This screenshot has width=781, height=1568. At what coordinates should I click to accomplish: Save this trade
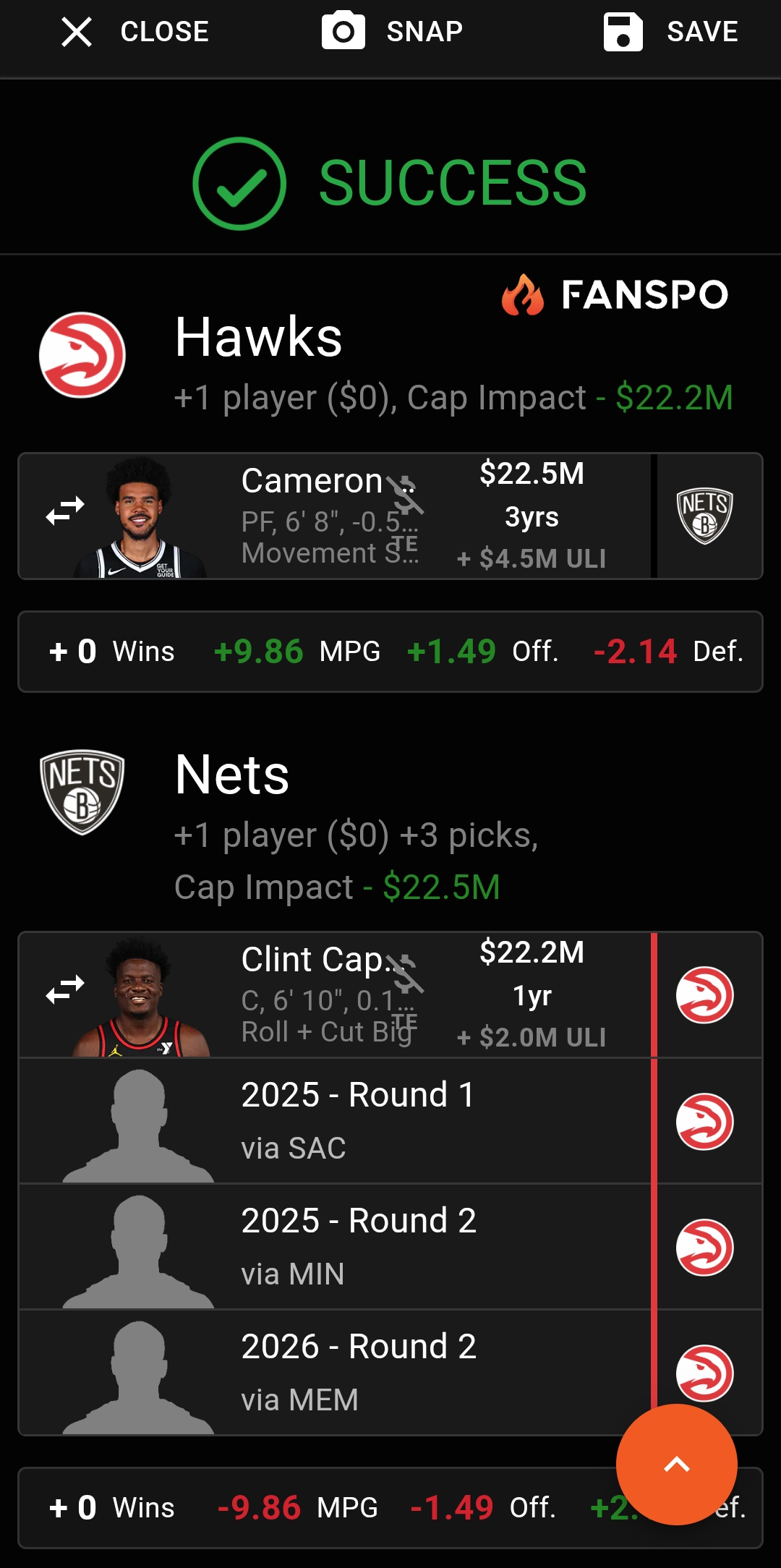671,32
